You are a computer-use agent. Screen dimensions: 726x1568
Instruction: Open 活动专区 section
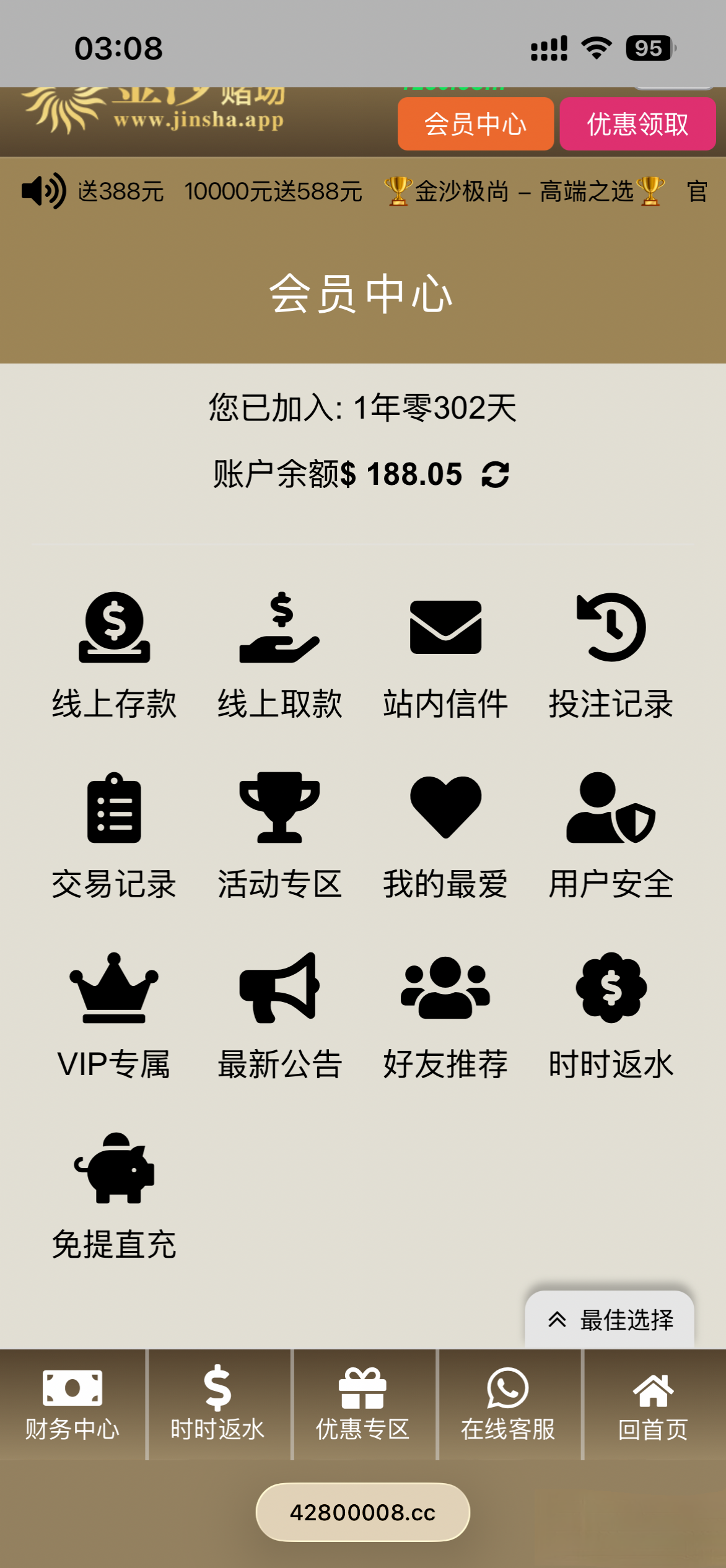click(279, 835)
